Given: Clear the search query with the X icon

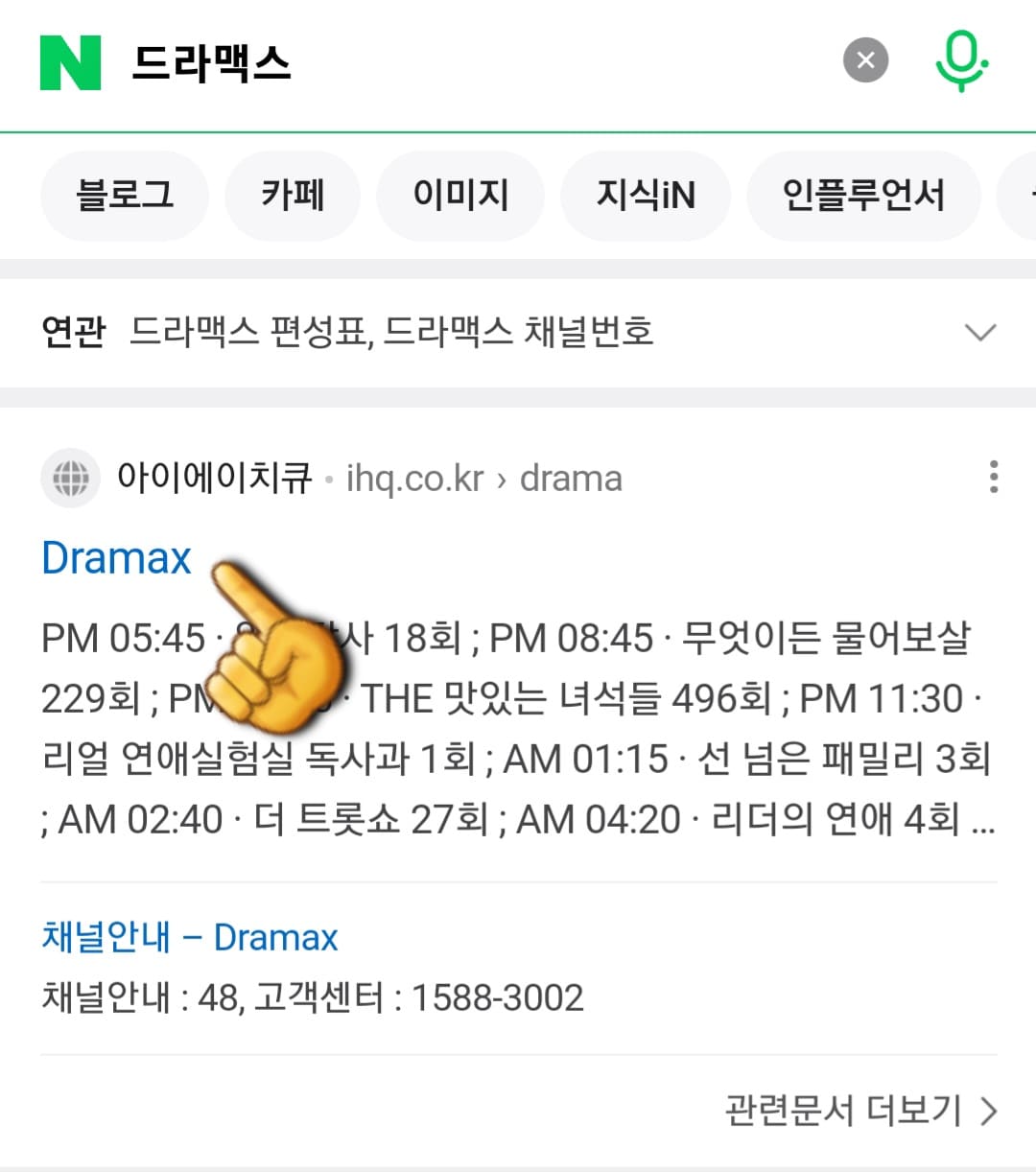Looking at the screenshot, I should [865, 60].
